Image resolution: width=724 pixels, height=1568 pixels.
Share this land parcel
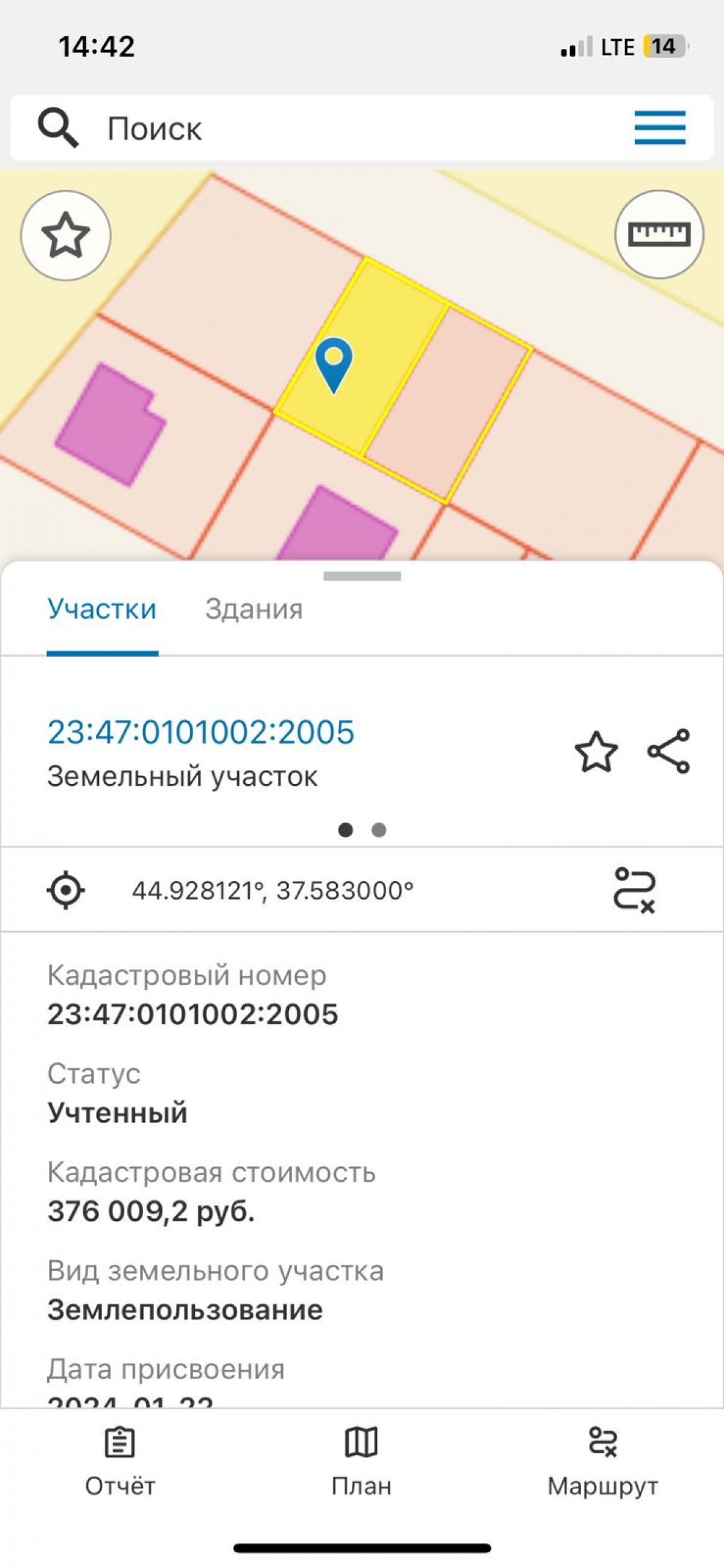pyautogui.click(x=668, y=751)
